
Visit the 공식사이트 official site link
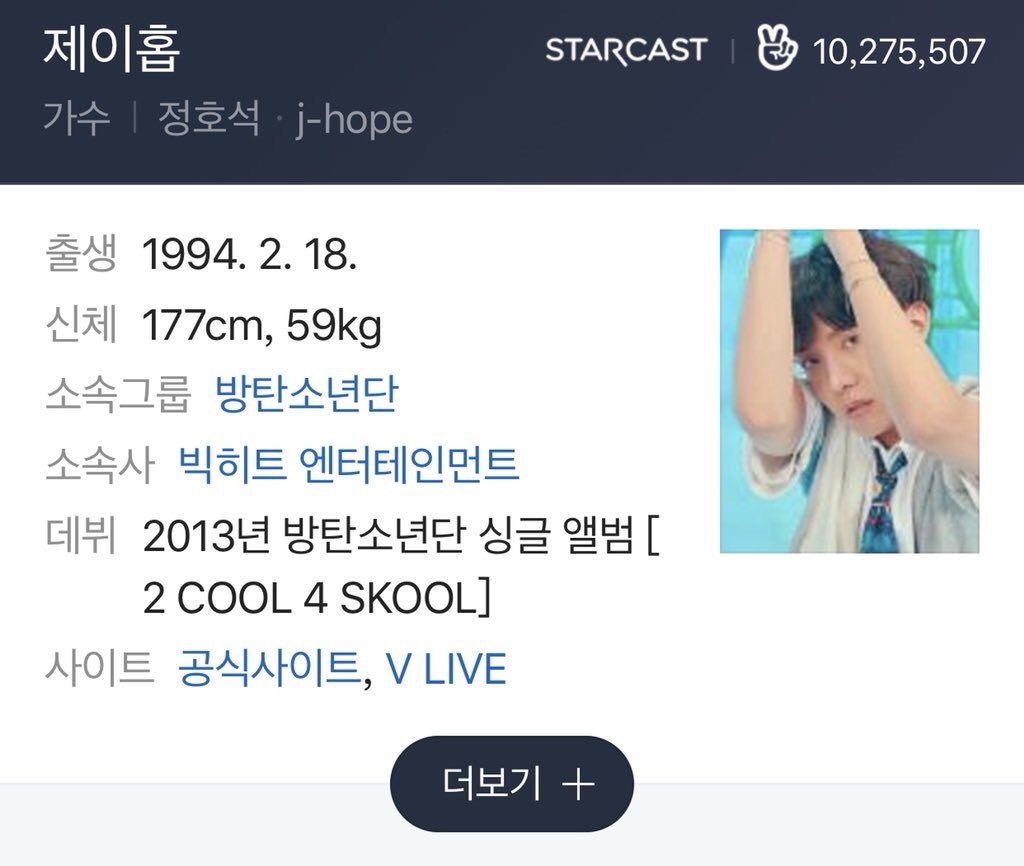coord(268,667)
